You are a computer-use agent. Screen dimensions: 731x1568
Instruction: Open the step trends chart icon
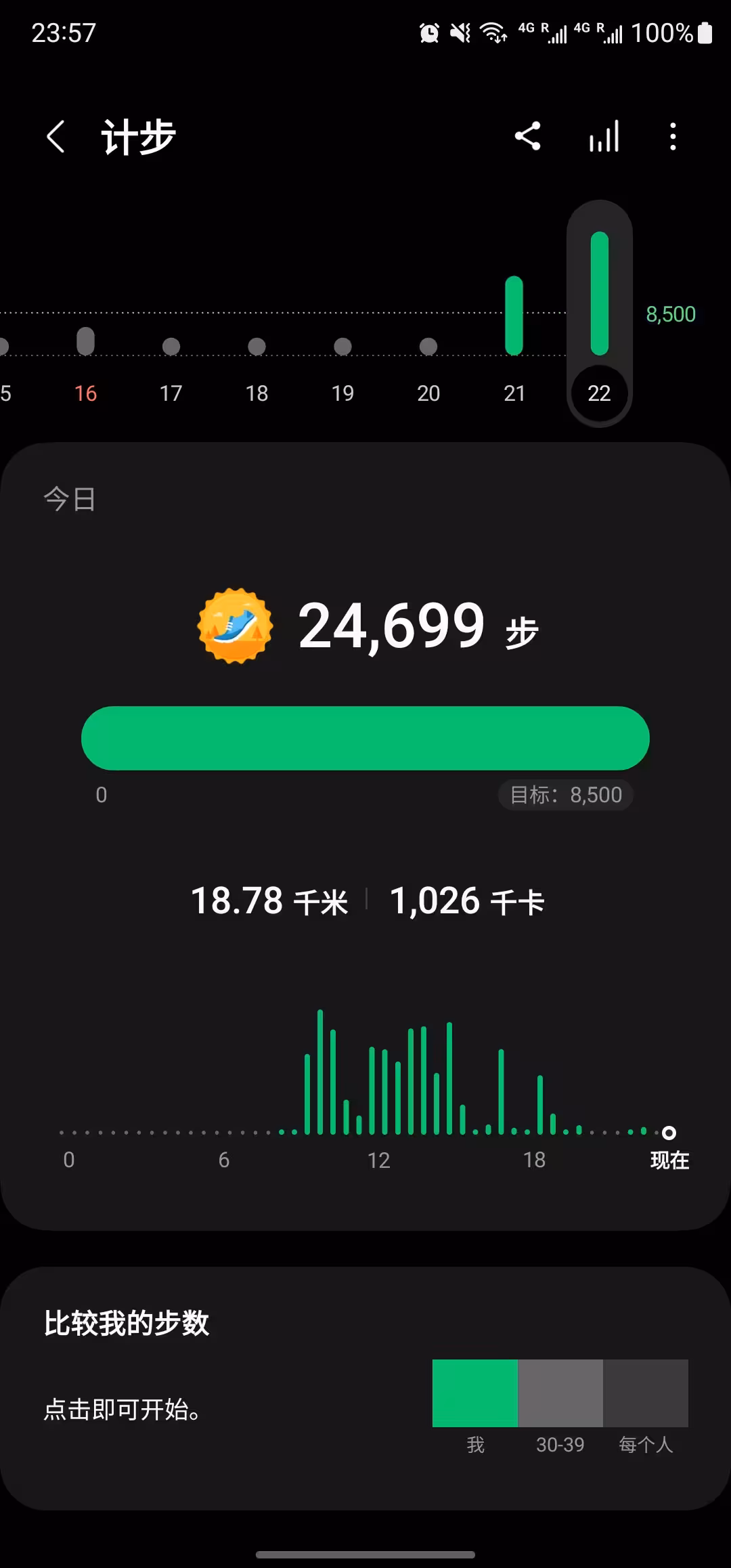604,136
